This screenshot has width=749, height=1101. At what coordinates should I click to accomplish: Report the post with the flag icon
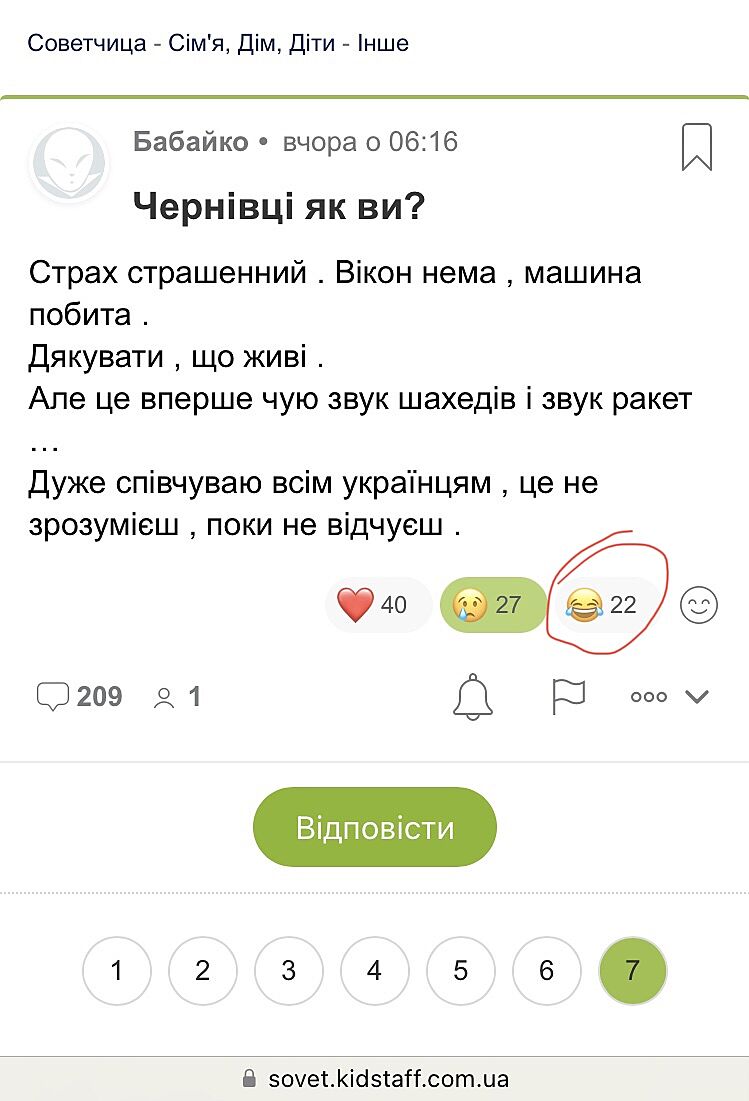pos(568,696)
